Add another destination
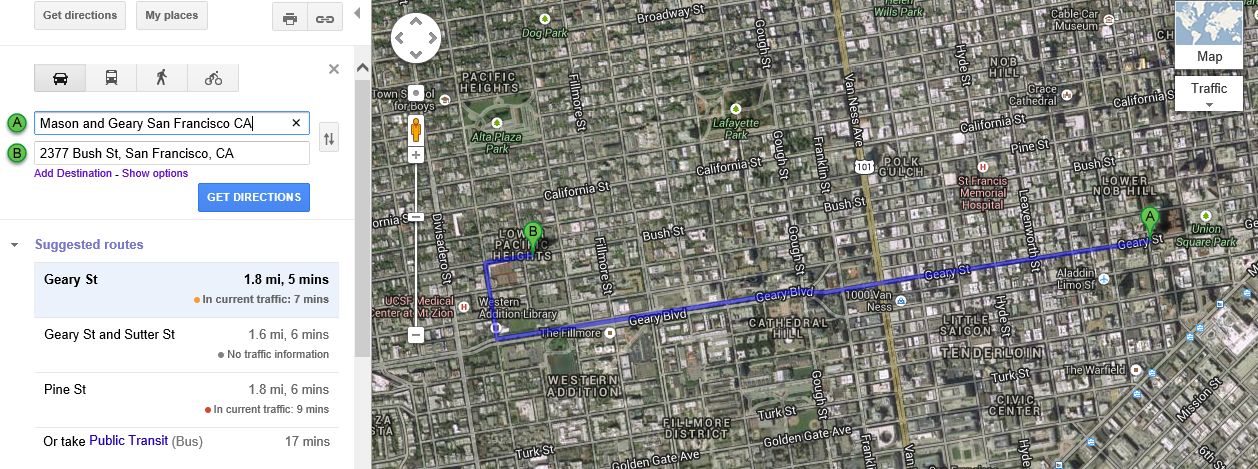1258x469 pixels. click(x=73, y=173)
